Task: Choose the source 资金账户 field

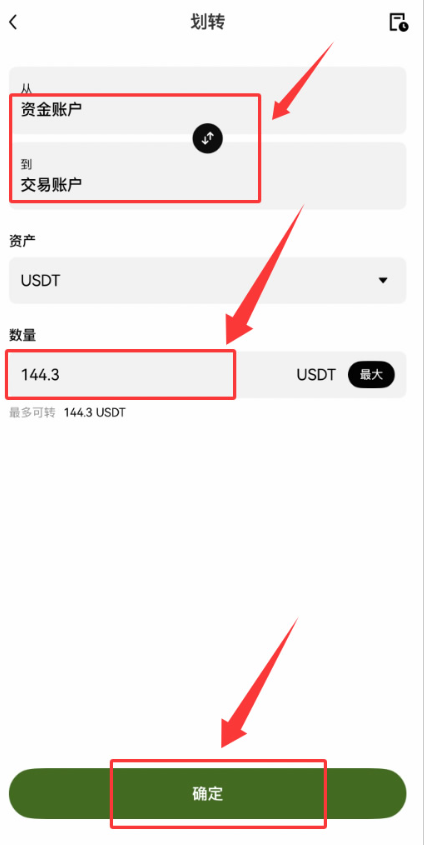Action: click(x=207, y=100)
